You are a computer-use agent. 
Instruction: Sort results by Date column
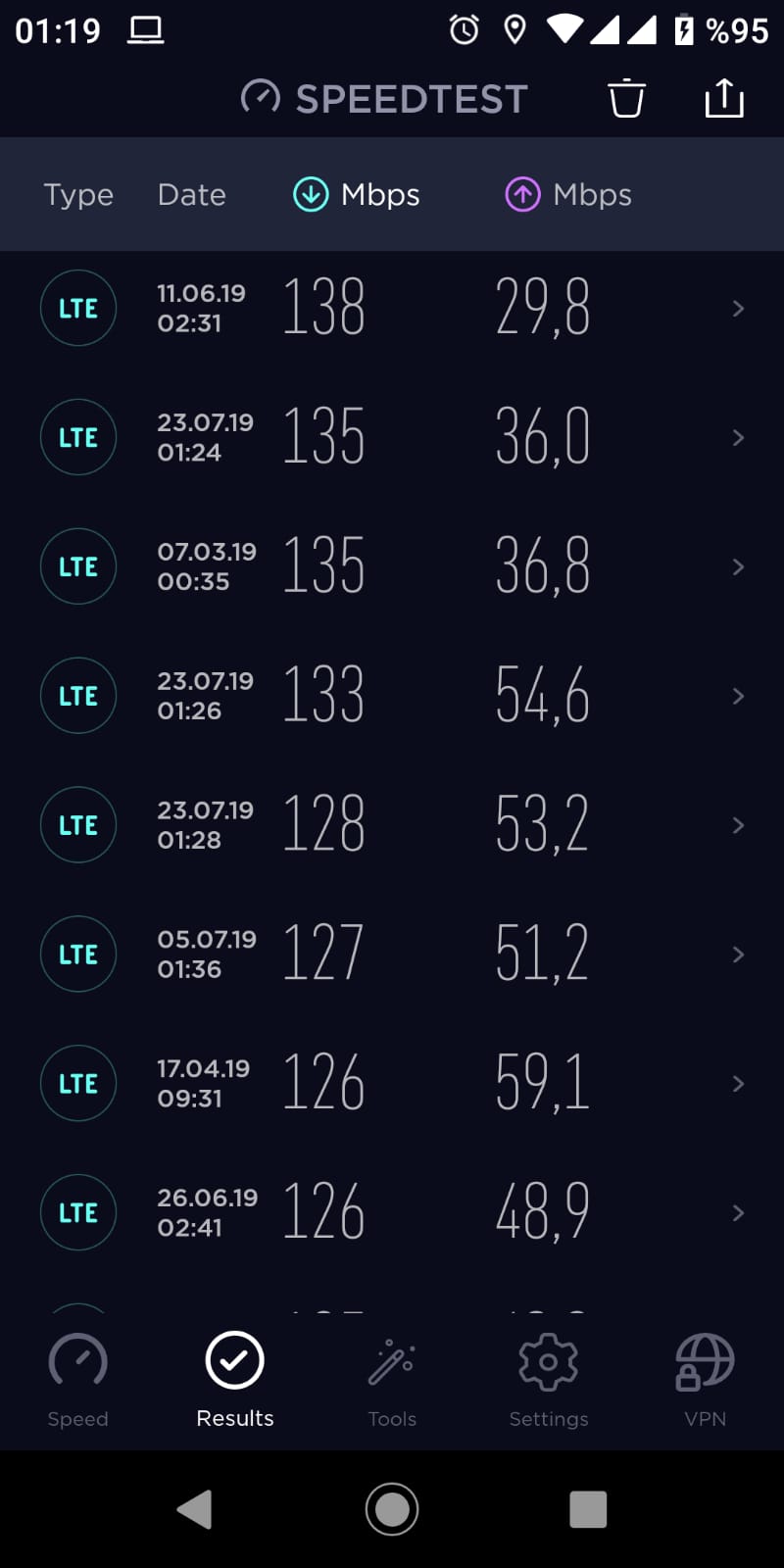(x=192, y=195)
